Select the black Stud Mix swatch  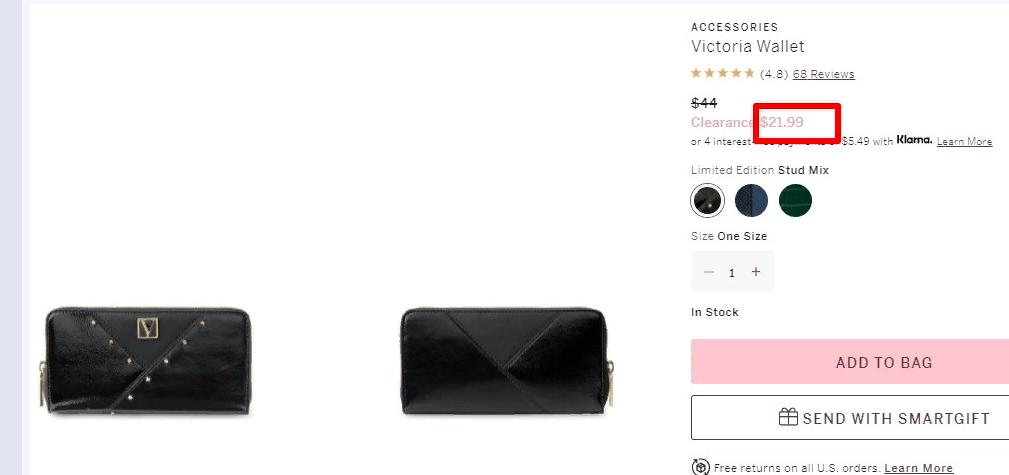[708, 201]
